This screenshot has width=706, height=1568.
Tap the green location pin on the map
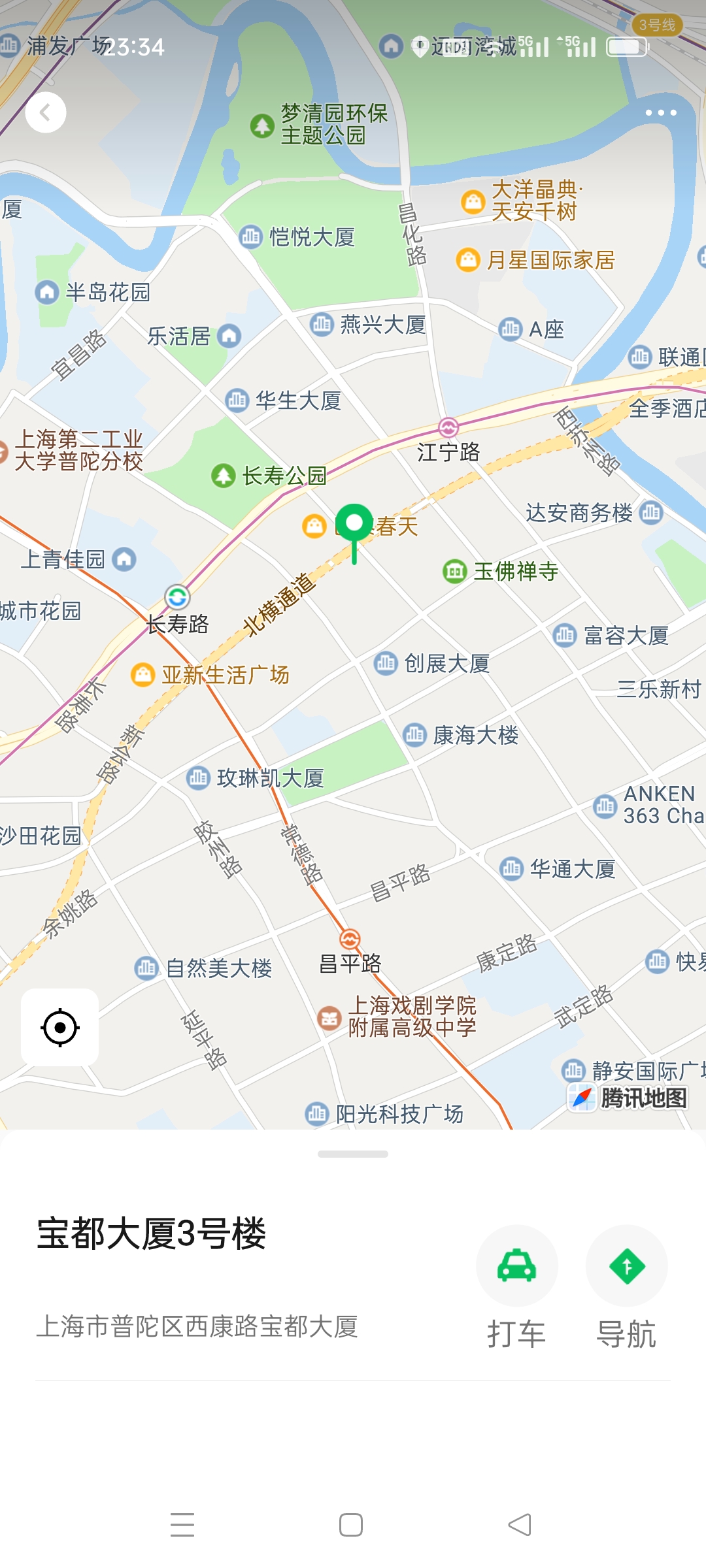pos(354,525)
